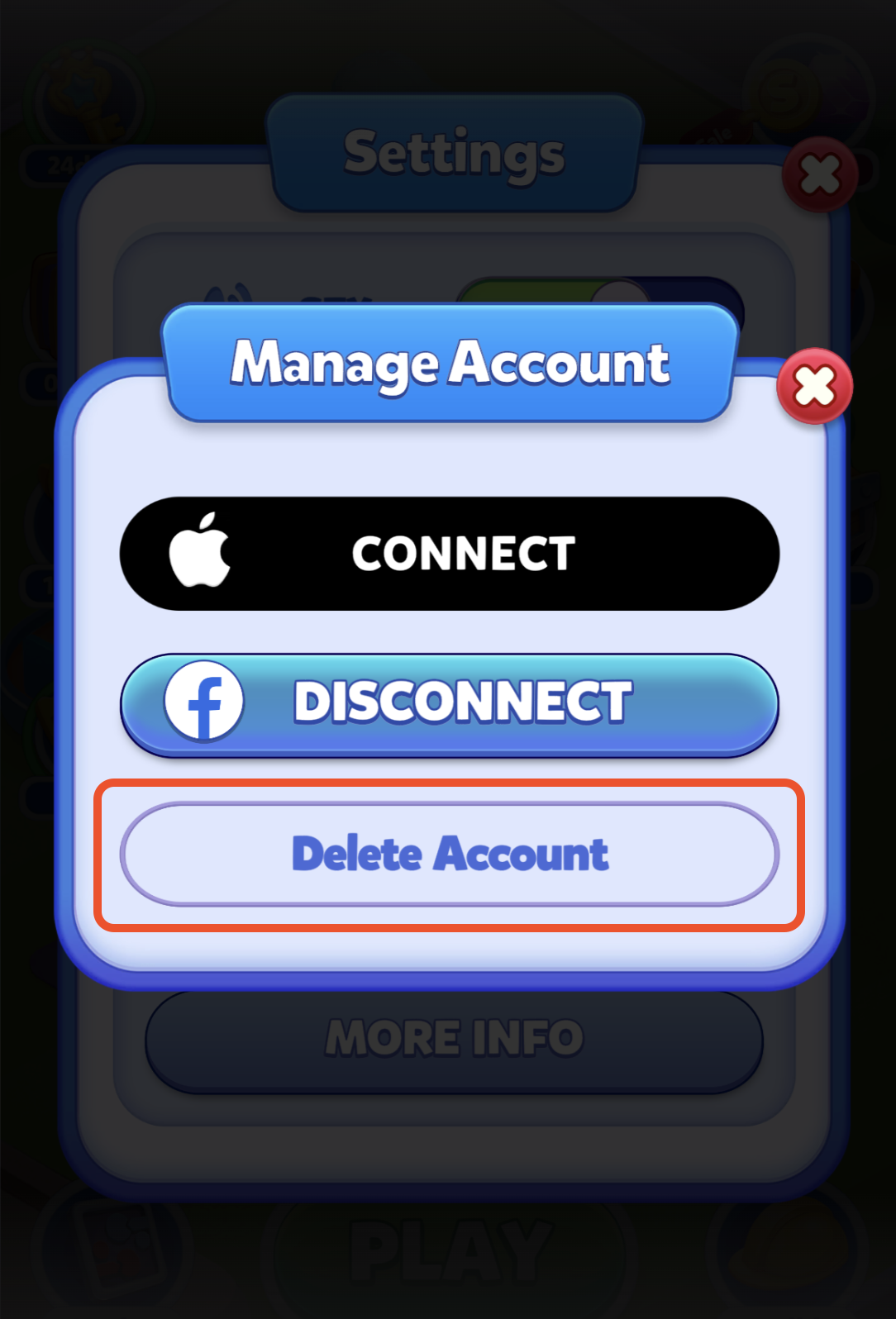Viewport: 896px width, 1319px height.
Task: Tap the Delete Account button
Action: (x=449, y=854)
